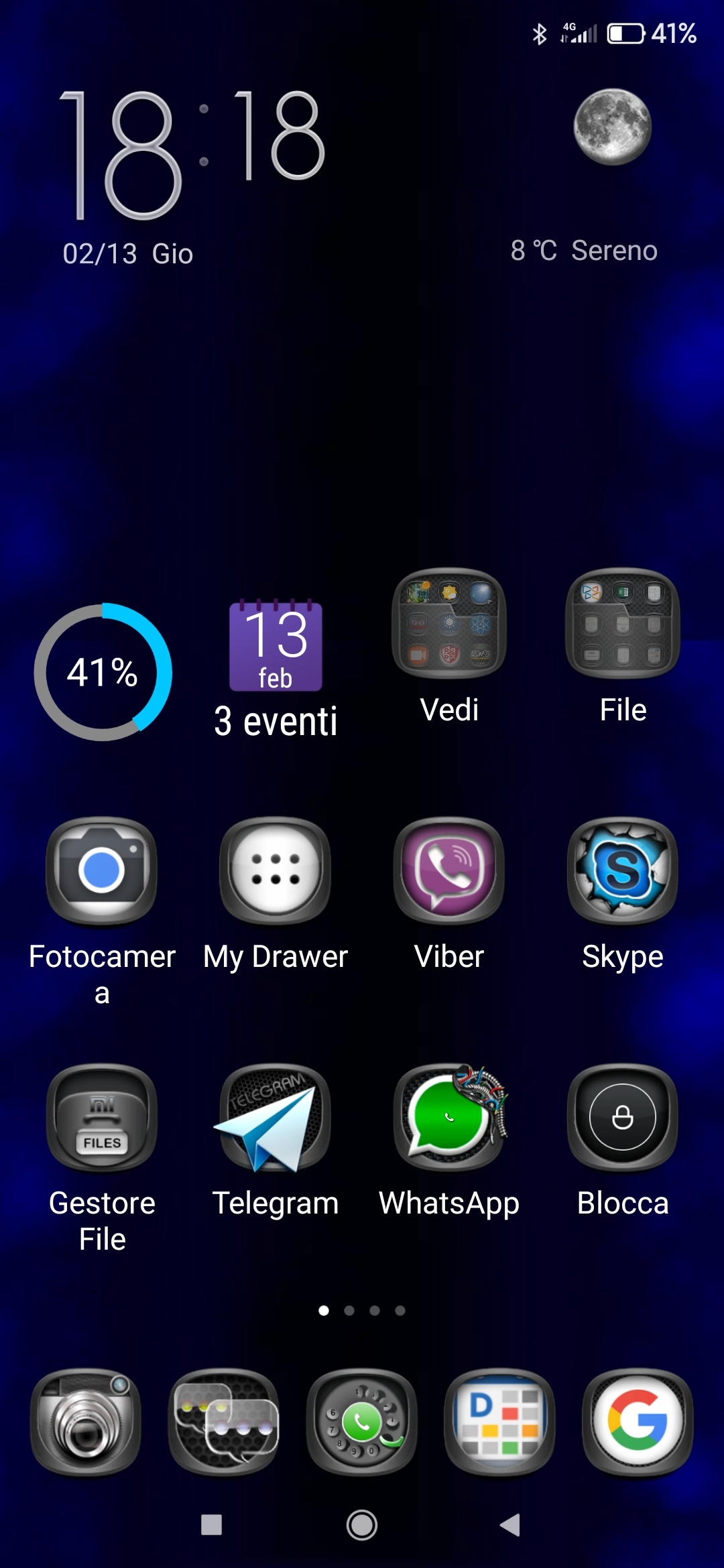Open My Drawer

[x=276, y=871]
